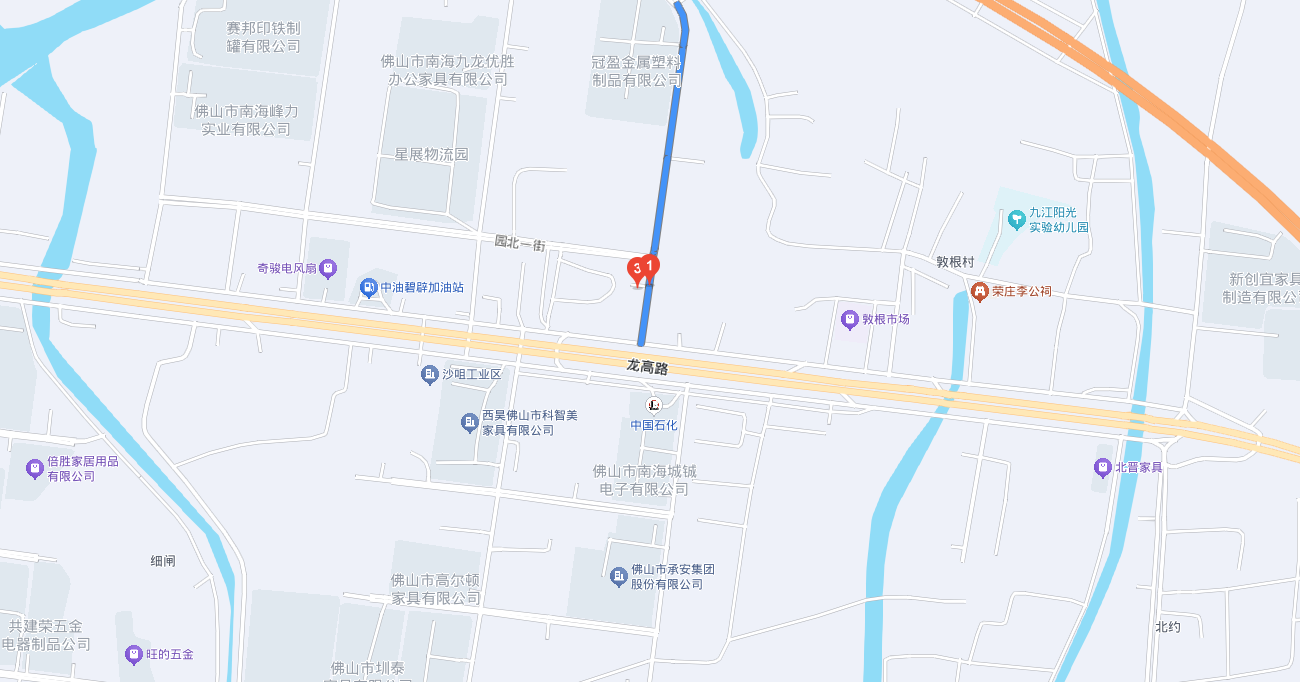Select the 荣庄李公祠 landmark marker

pyautogui.click(x=979, y=291)
